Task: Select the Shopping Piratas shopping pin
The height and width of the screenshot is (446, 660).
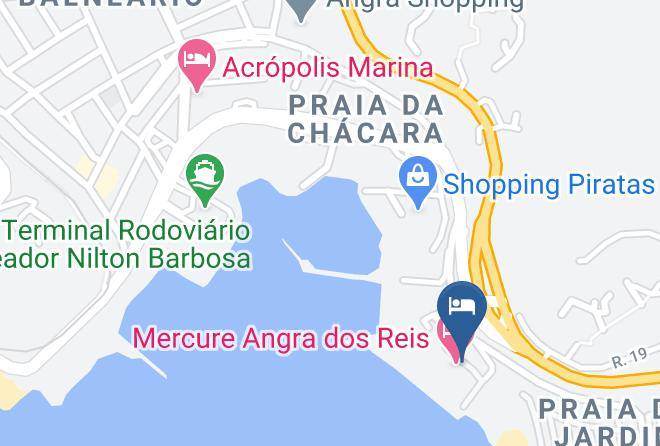Action: click(x=418, y=182)
